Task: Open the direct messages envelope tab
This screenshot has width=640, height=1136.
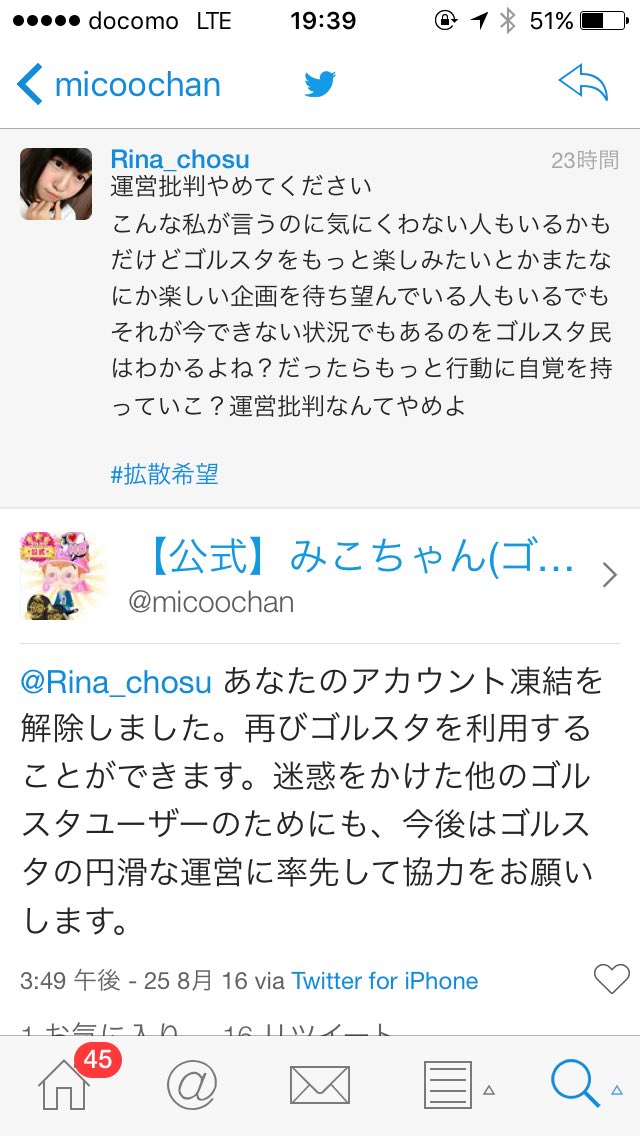Action: pyautogui.click(x=320, y=1085)
